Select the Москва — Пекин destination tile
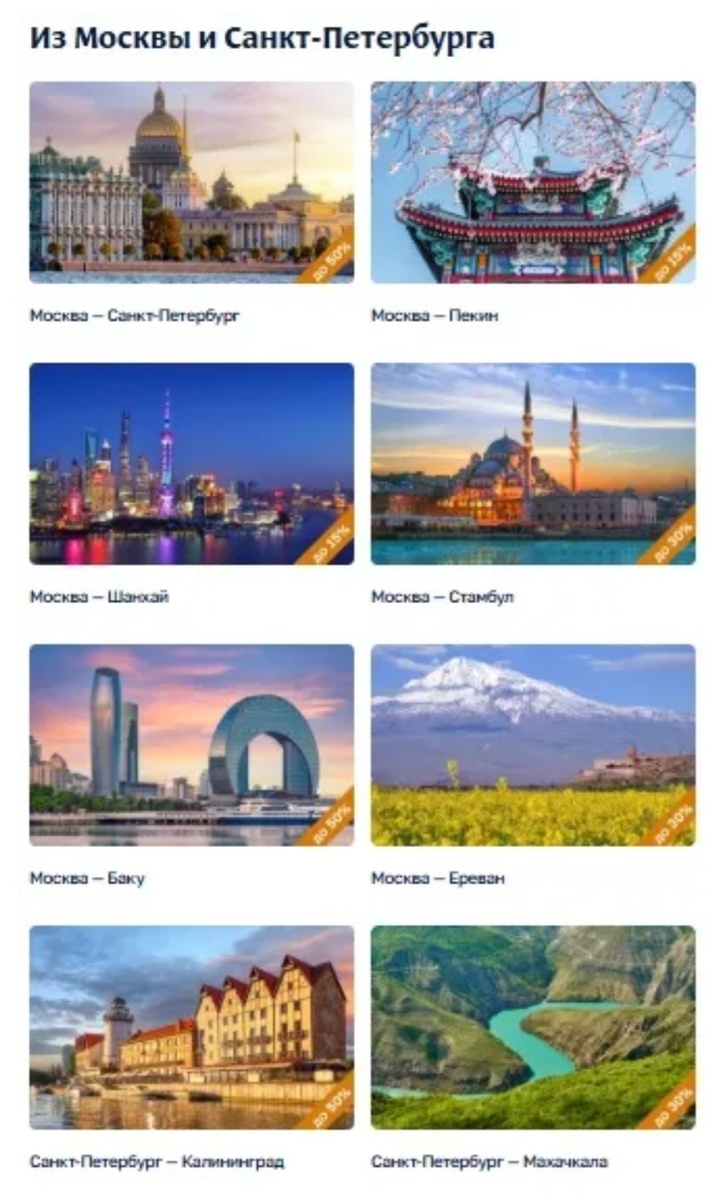Viewport: 712px width, 1200px height. tap(532, 183)
